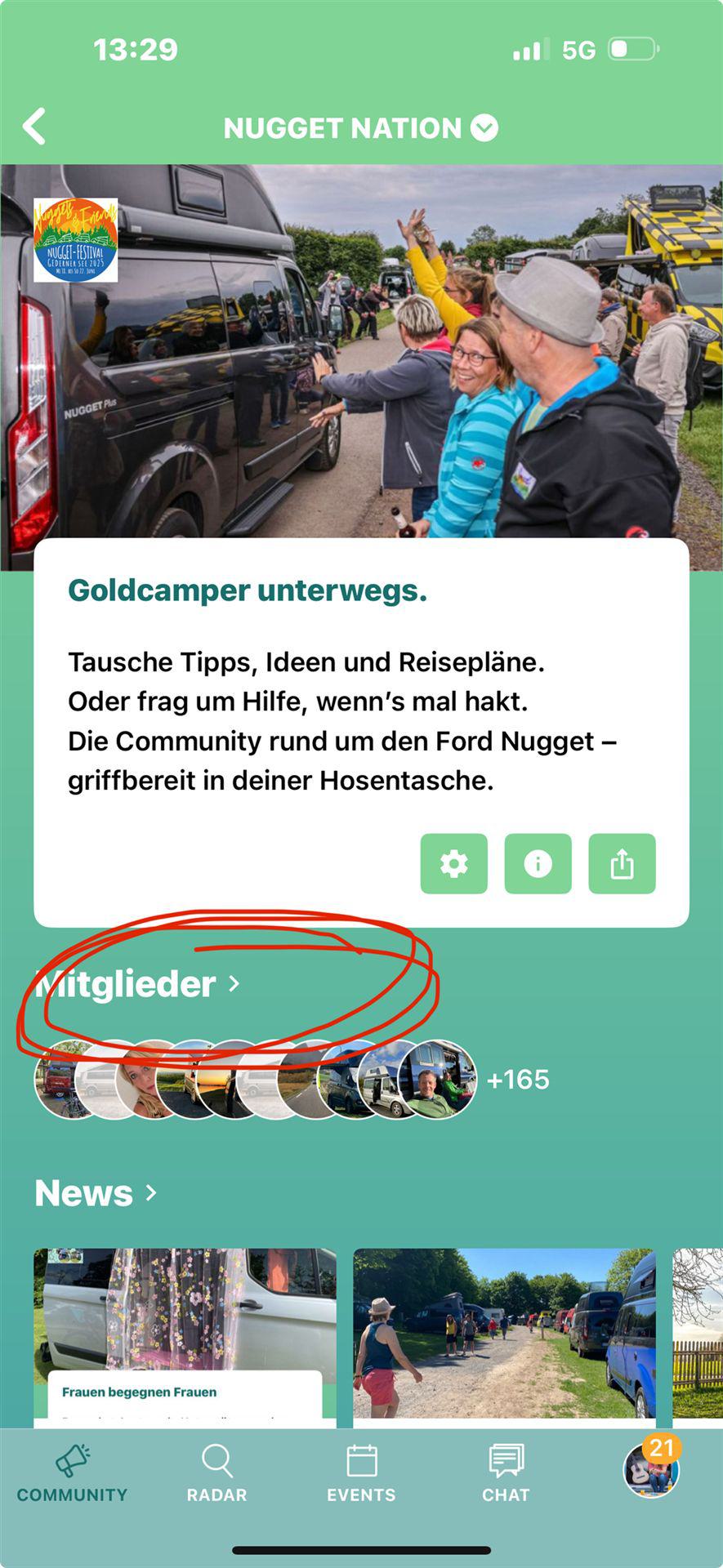Open community settings gear
The width and height of the screenshot is (723, 1568).
tap(453, 863)
